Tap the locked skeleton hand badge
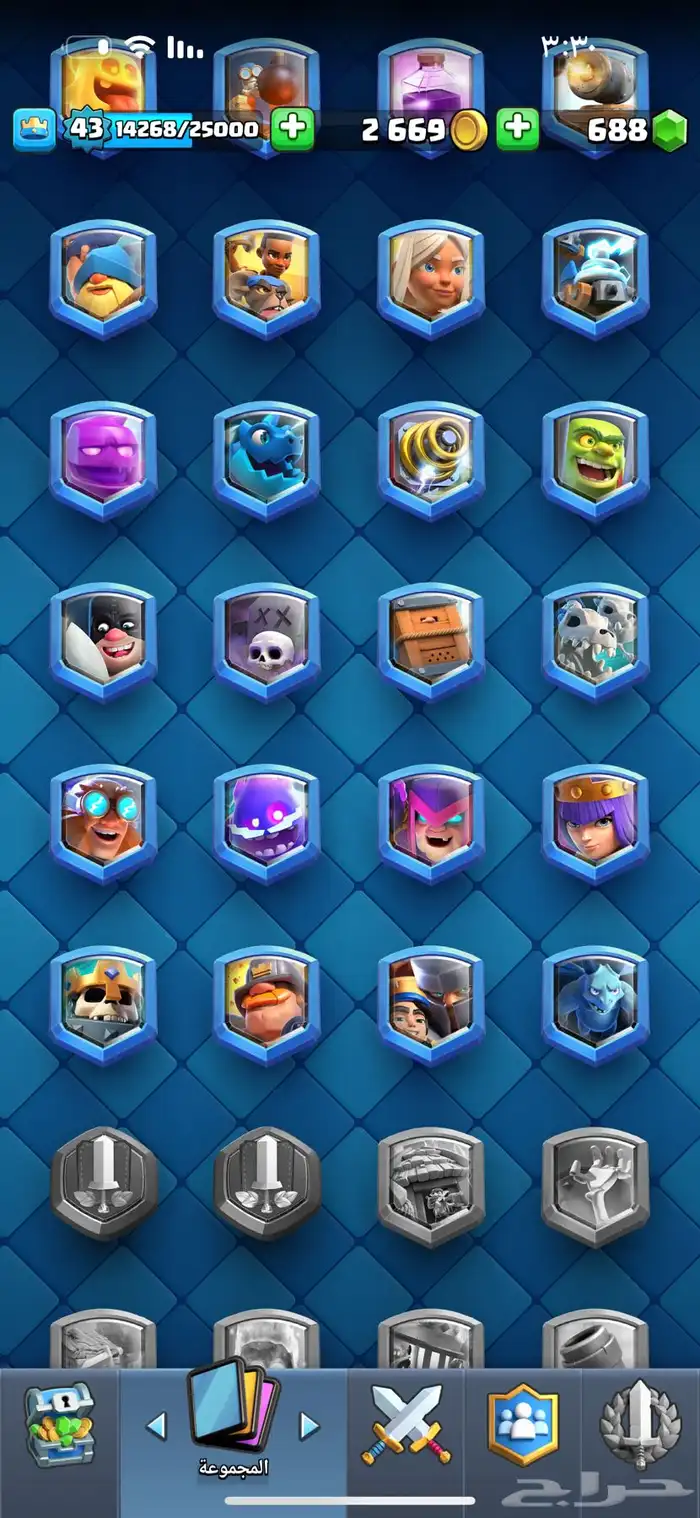The image size is (700, 1518). pos(595,1186)
